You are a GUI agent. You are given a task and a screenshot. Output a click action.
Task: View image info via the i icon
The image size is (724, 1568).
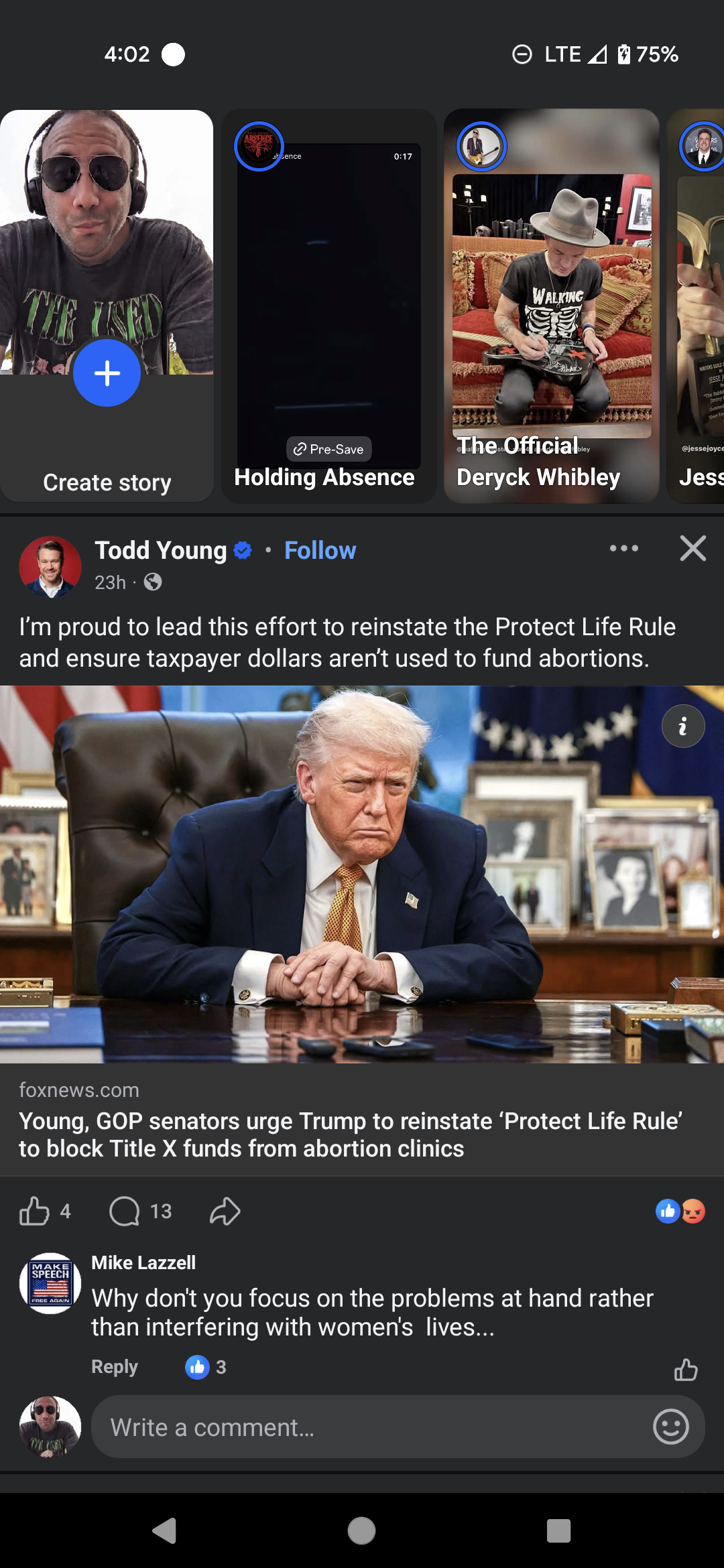point(682,726)
